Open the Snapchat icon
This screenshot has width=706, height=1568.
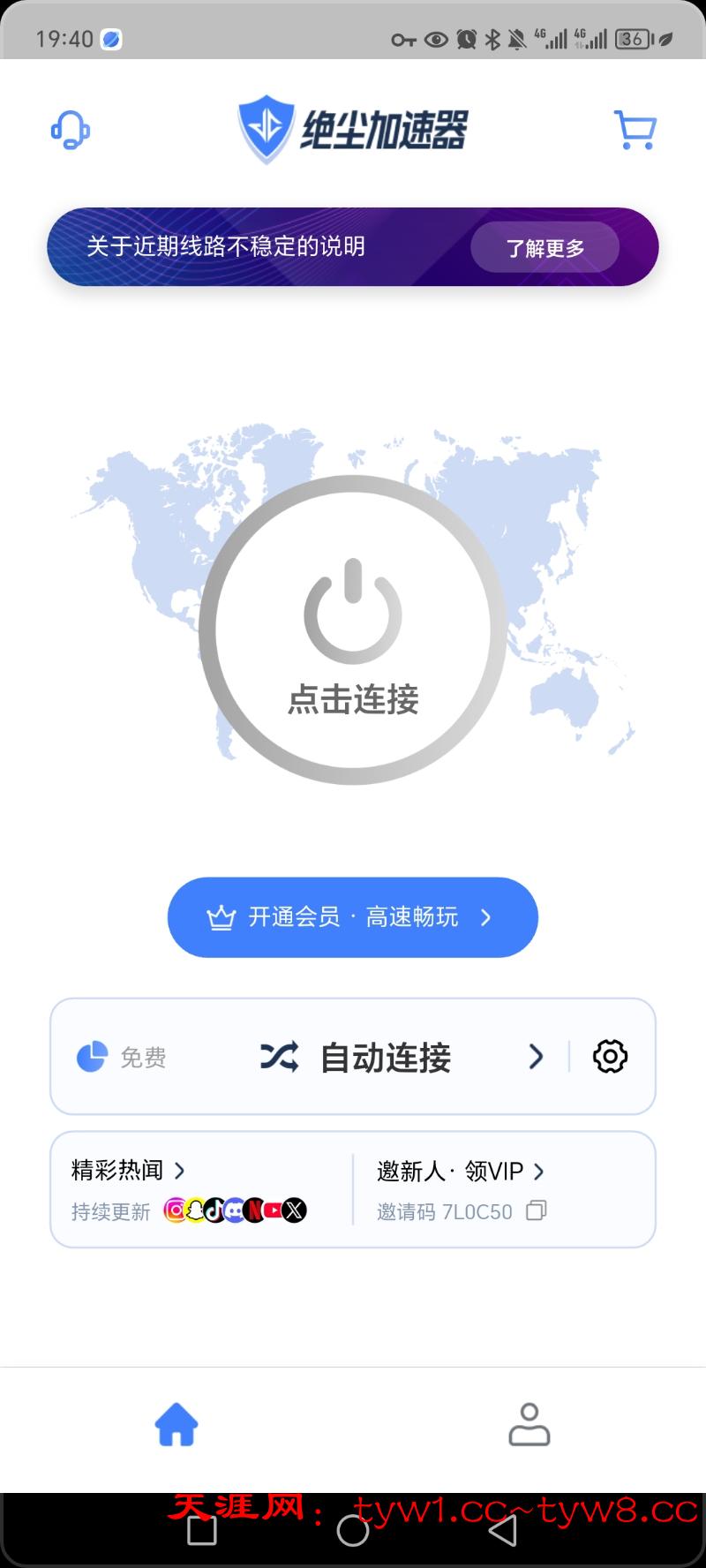tap(193, 1210)
